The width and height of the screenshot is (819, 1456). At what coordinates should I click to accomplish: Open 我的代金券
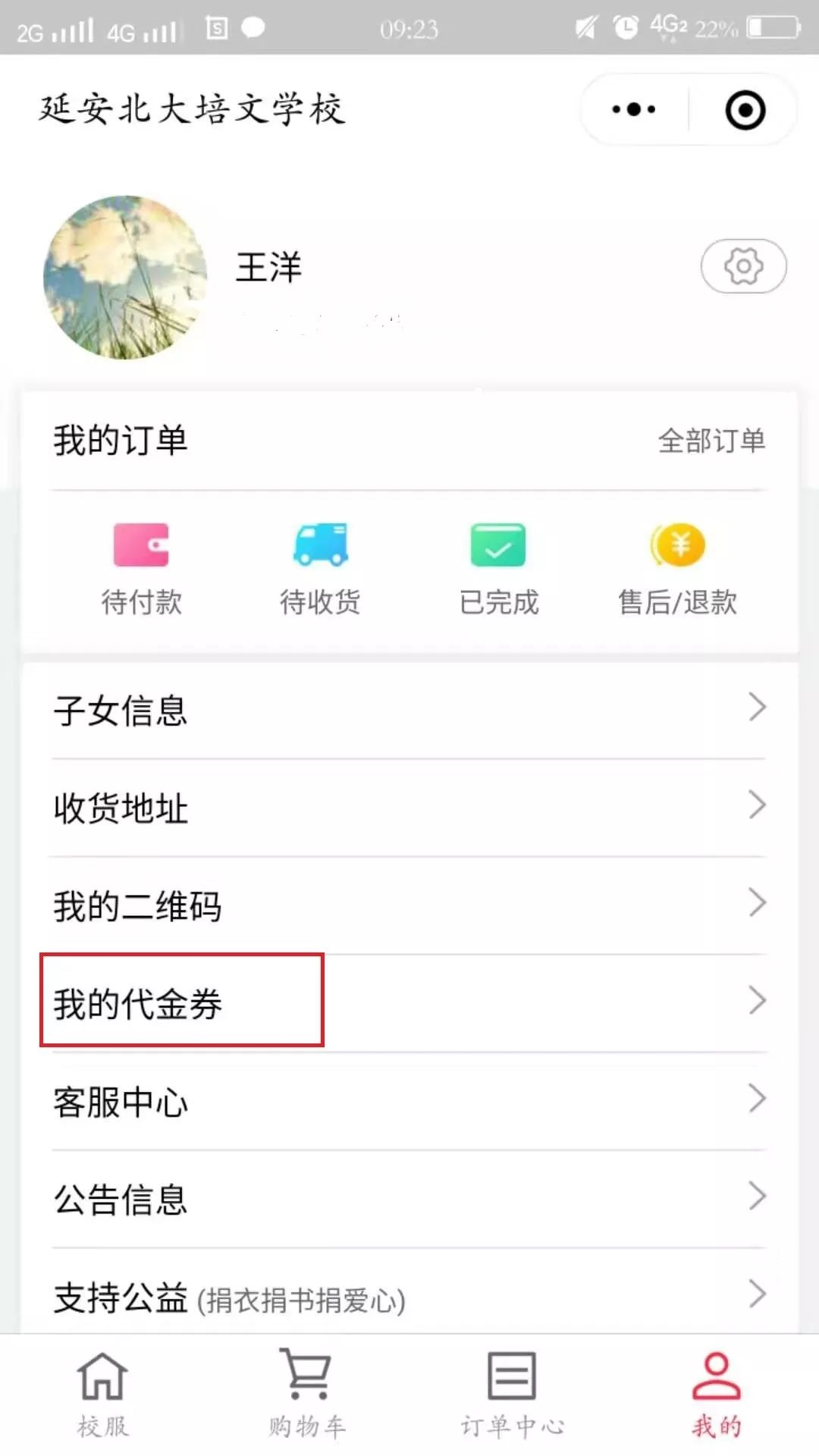409,1003
